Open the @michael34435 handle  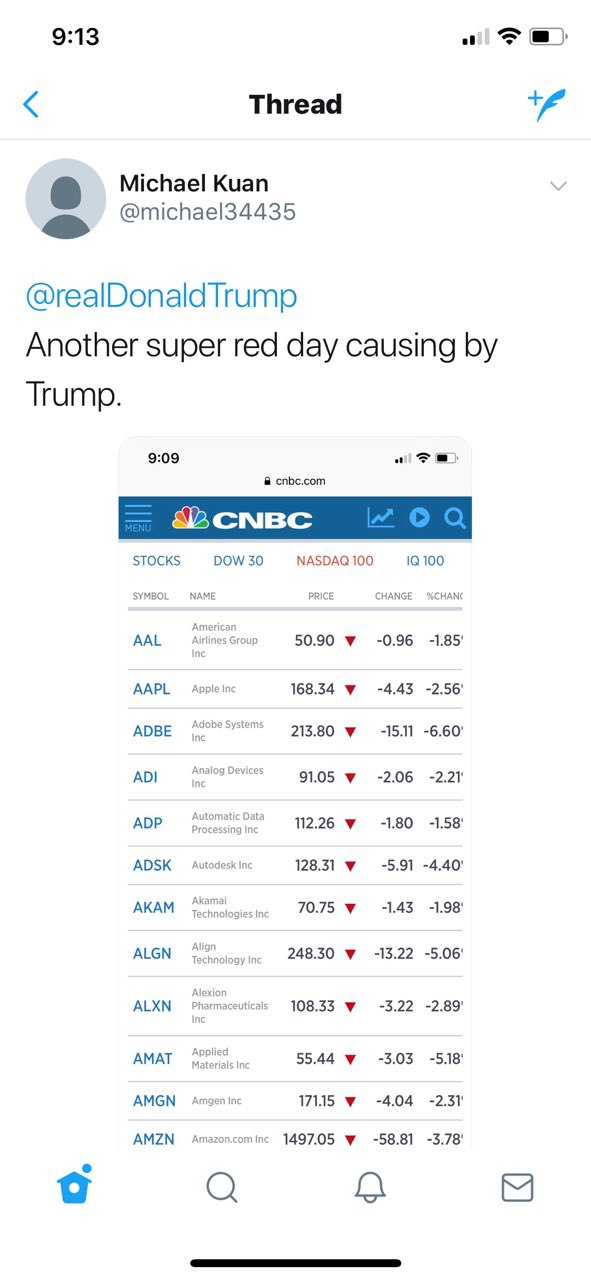click(x=208, y=212)
